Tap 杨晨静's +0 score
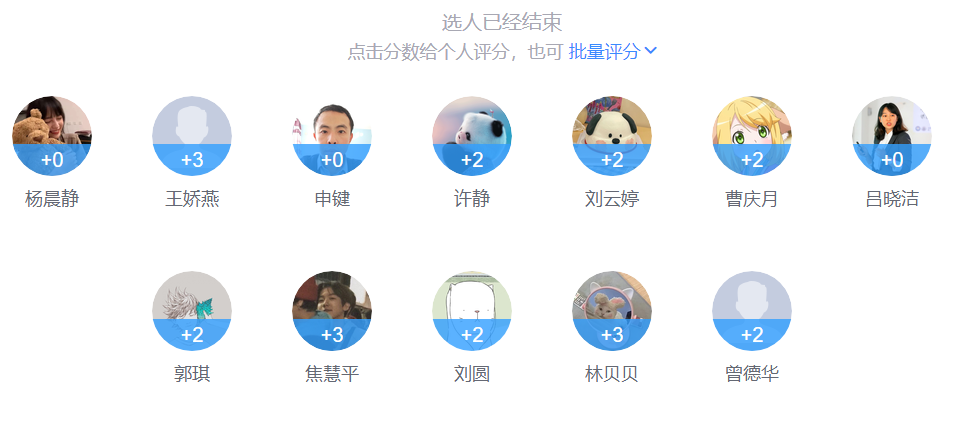 coord(52,160)
